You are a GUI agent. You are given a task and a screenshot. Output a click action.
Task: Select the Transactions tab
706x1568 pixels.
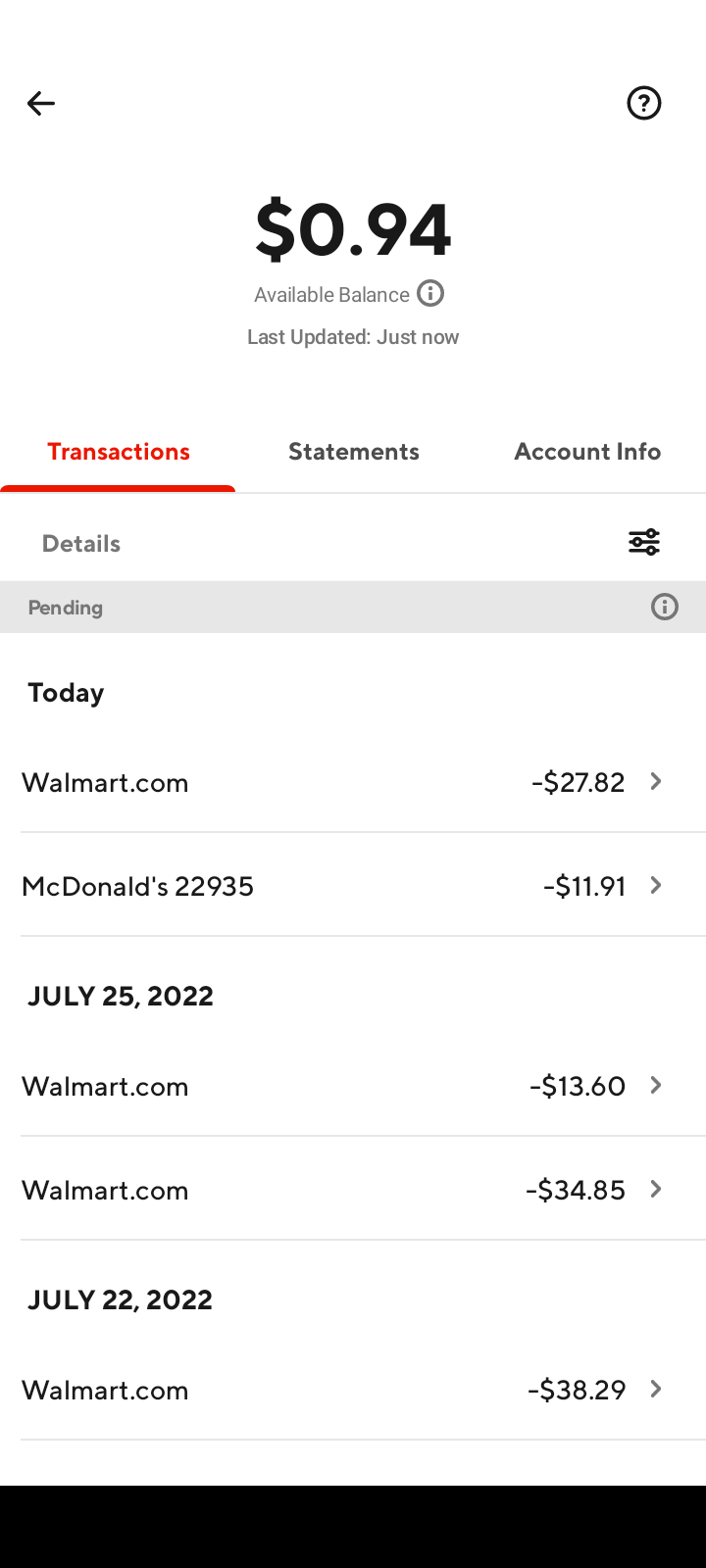coord(118,451)
